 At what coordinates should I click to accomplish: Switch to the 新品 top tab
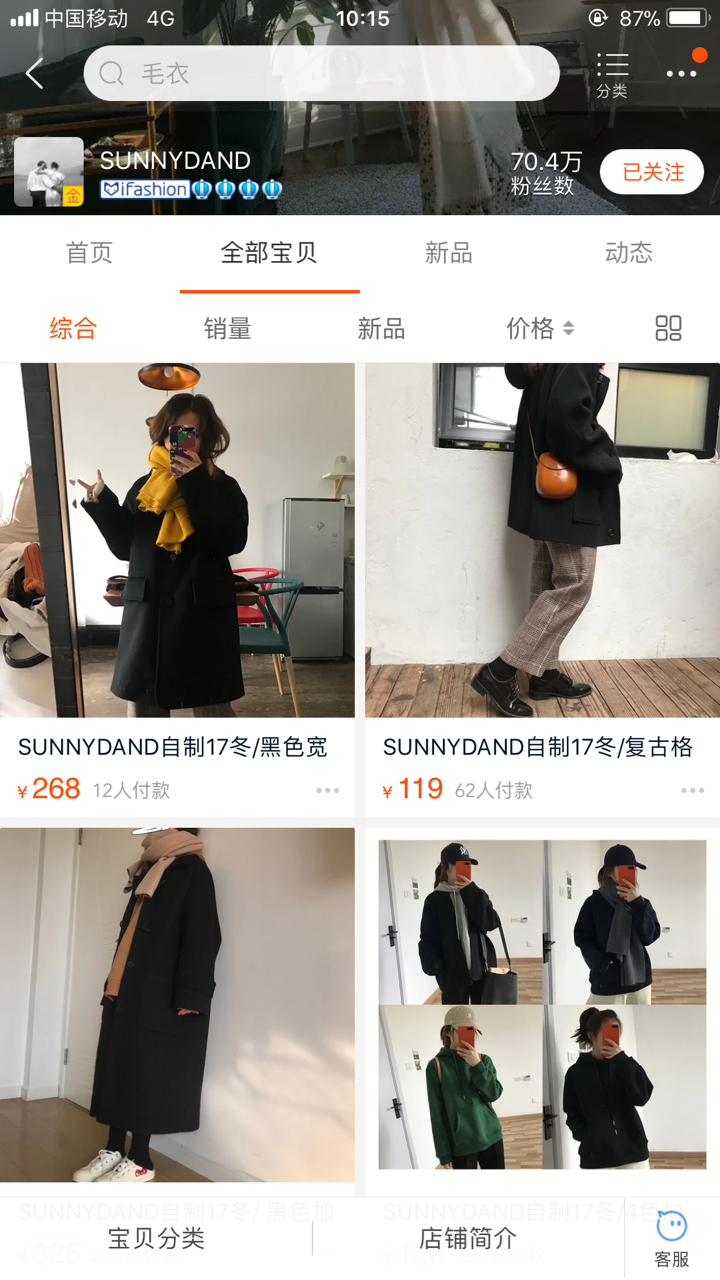(448, 253)
